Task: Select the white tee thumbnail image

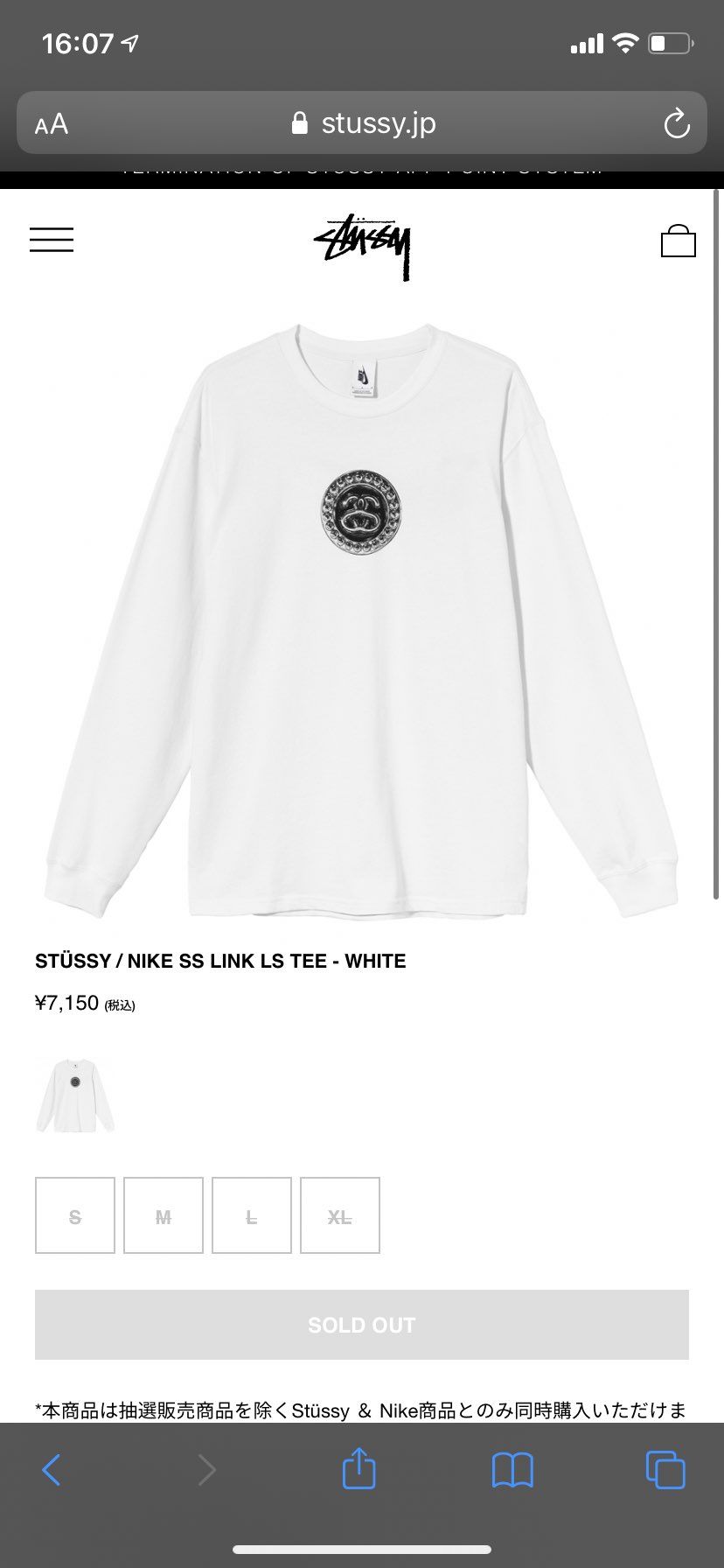Action: click(75, 1094)
